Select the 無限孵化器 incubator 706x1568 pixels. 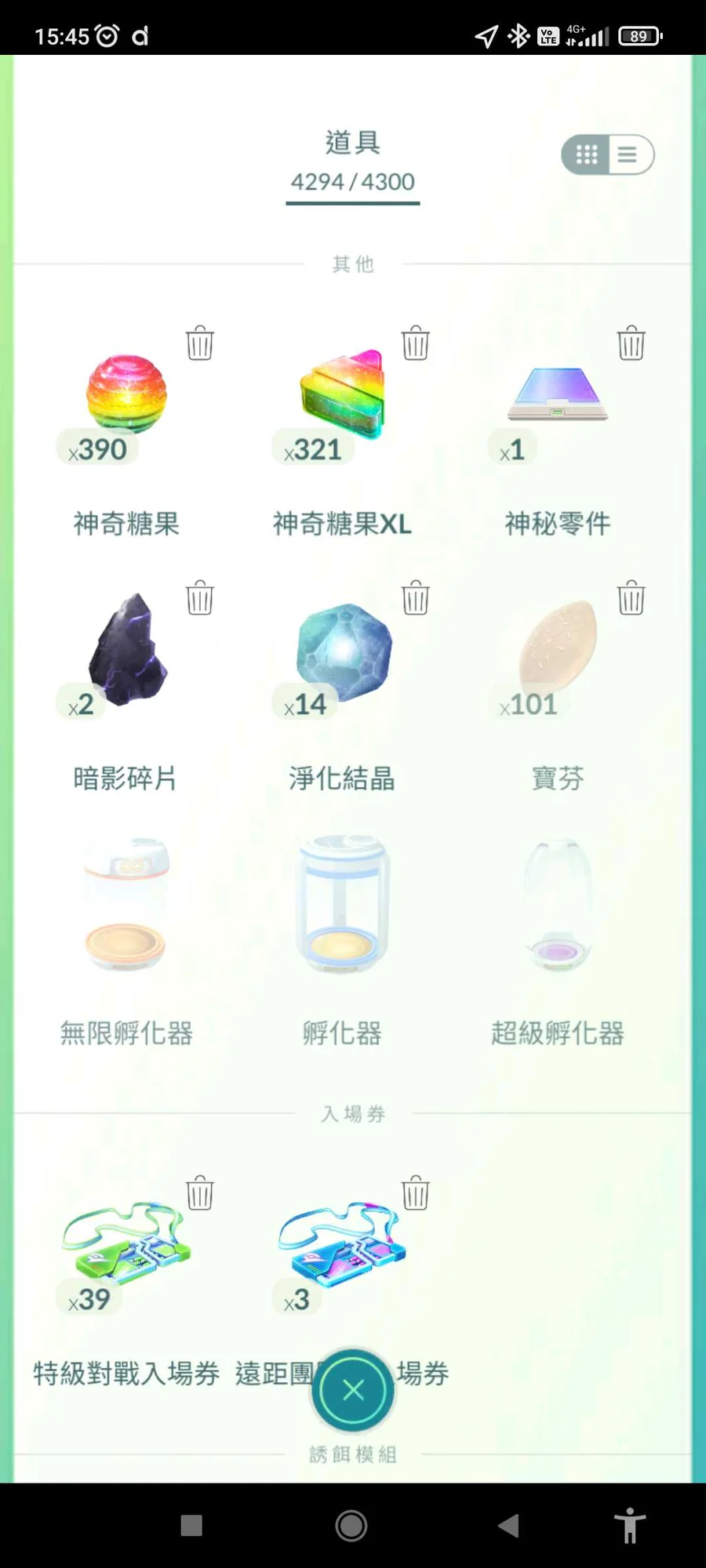pos(126,906)
